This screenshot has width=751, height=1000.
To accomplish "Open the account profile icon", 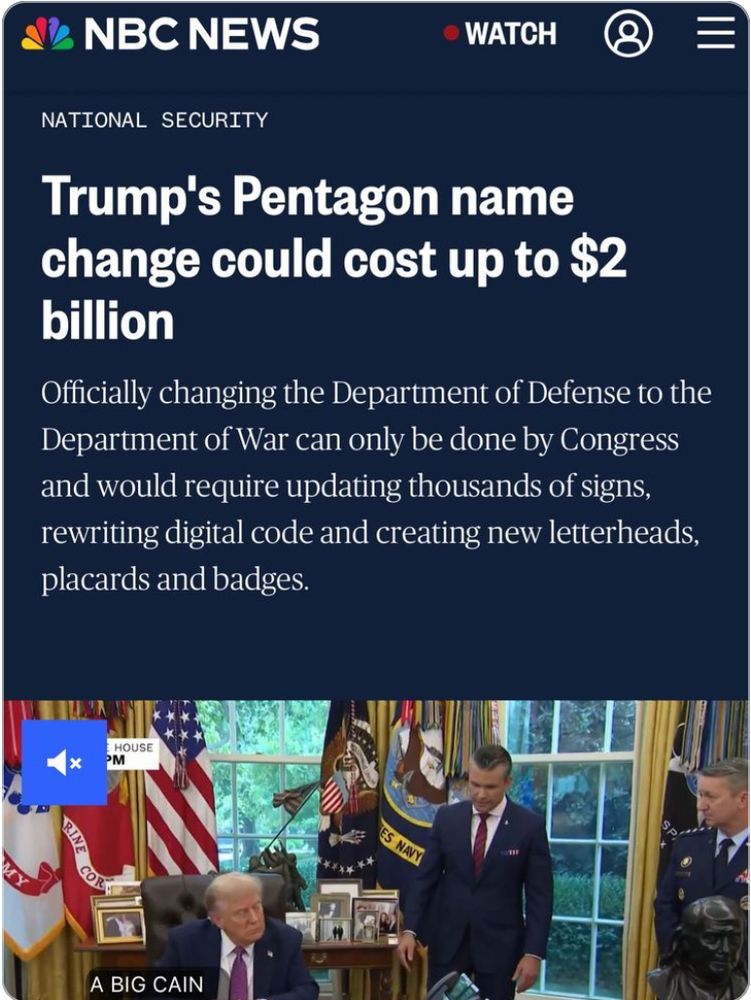I will tap(628, 34).
